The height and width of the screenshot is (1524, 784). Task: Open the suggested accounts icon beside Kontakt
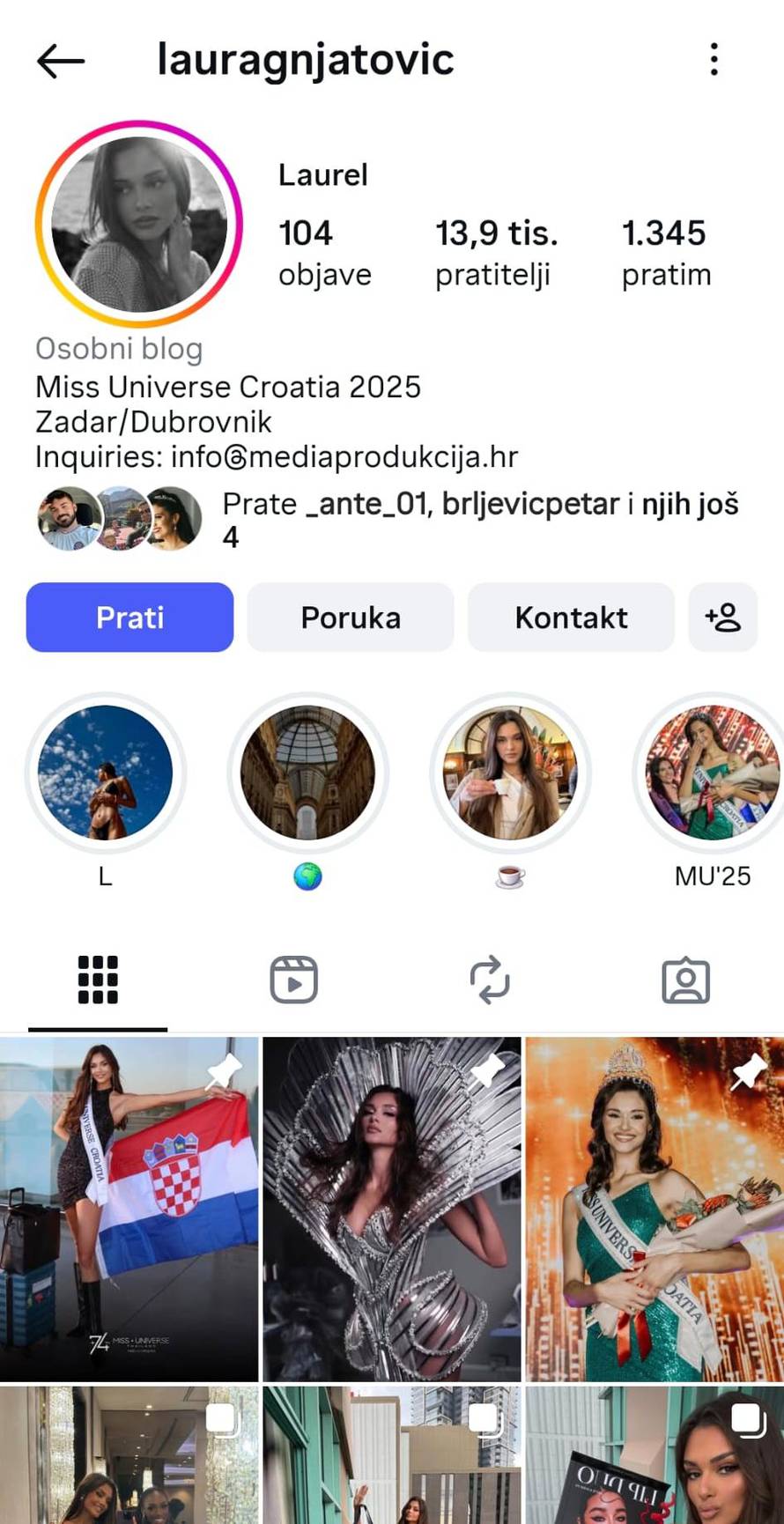pyautogui.click(x=722, y=618)
